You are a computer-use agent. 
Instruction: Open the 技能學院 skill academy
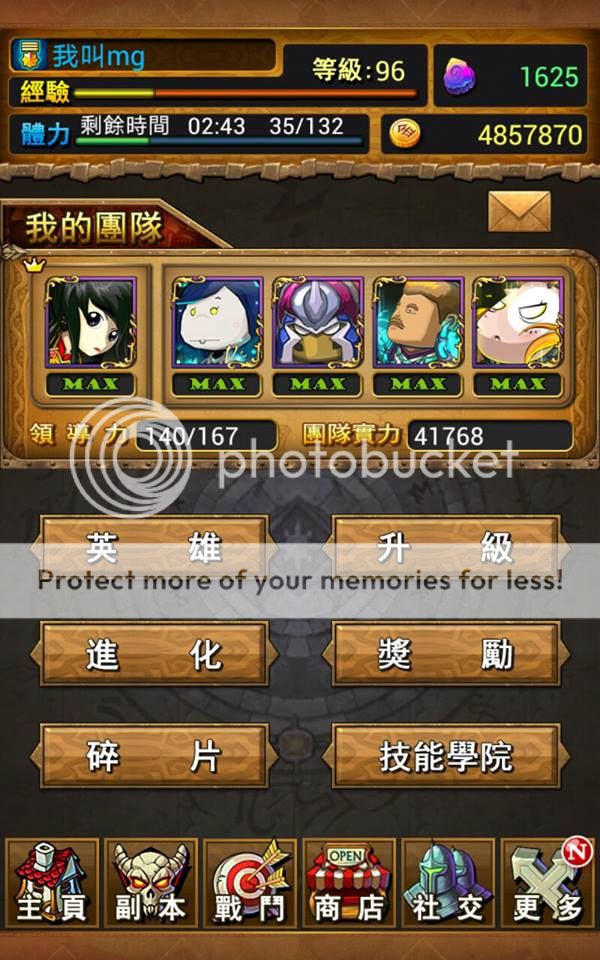(x=446, y=756)
